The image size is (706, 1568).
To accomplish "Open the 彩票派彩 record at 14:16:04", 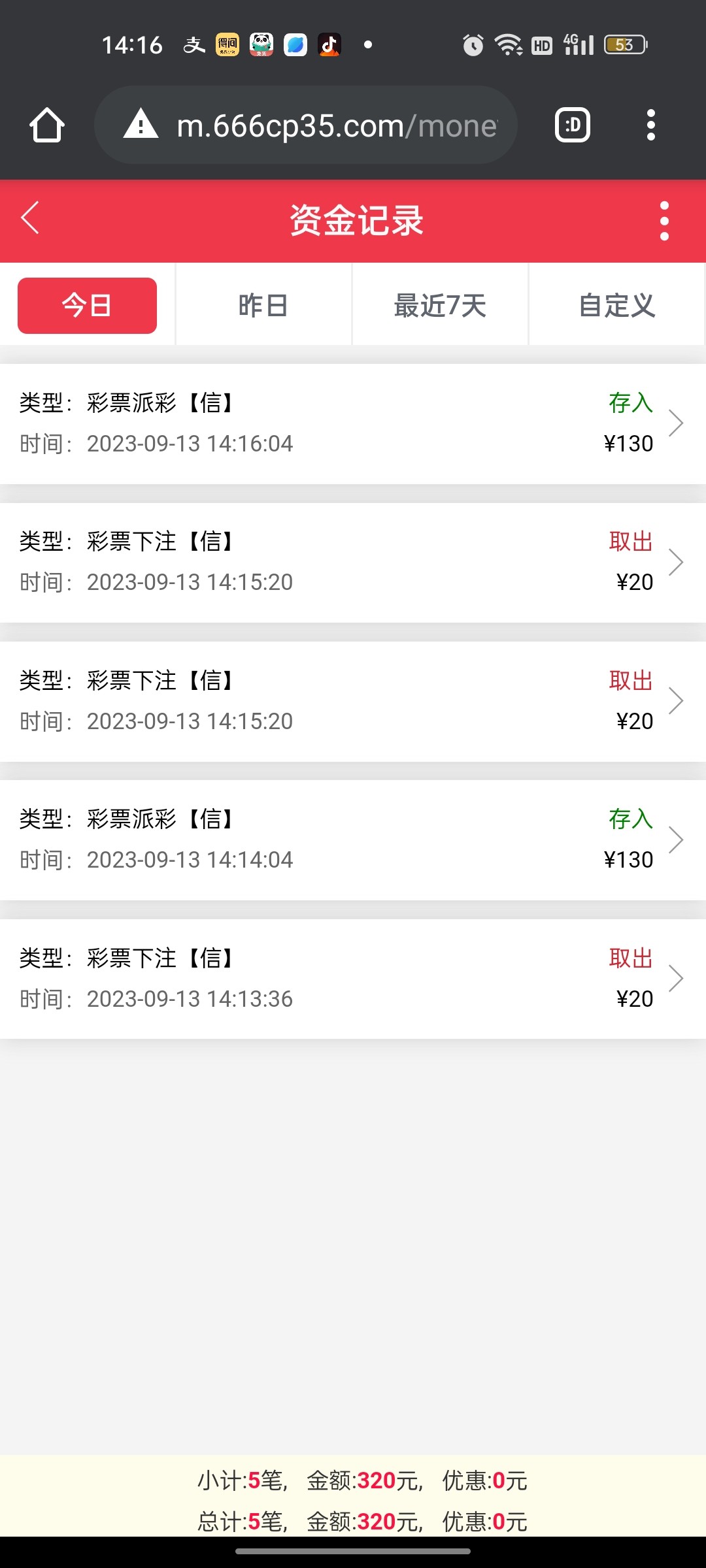I will (x=353, y=423).
